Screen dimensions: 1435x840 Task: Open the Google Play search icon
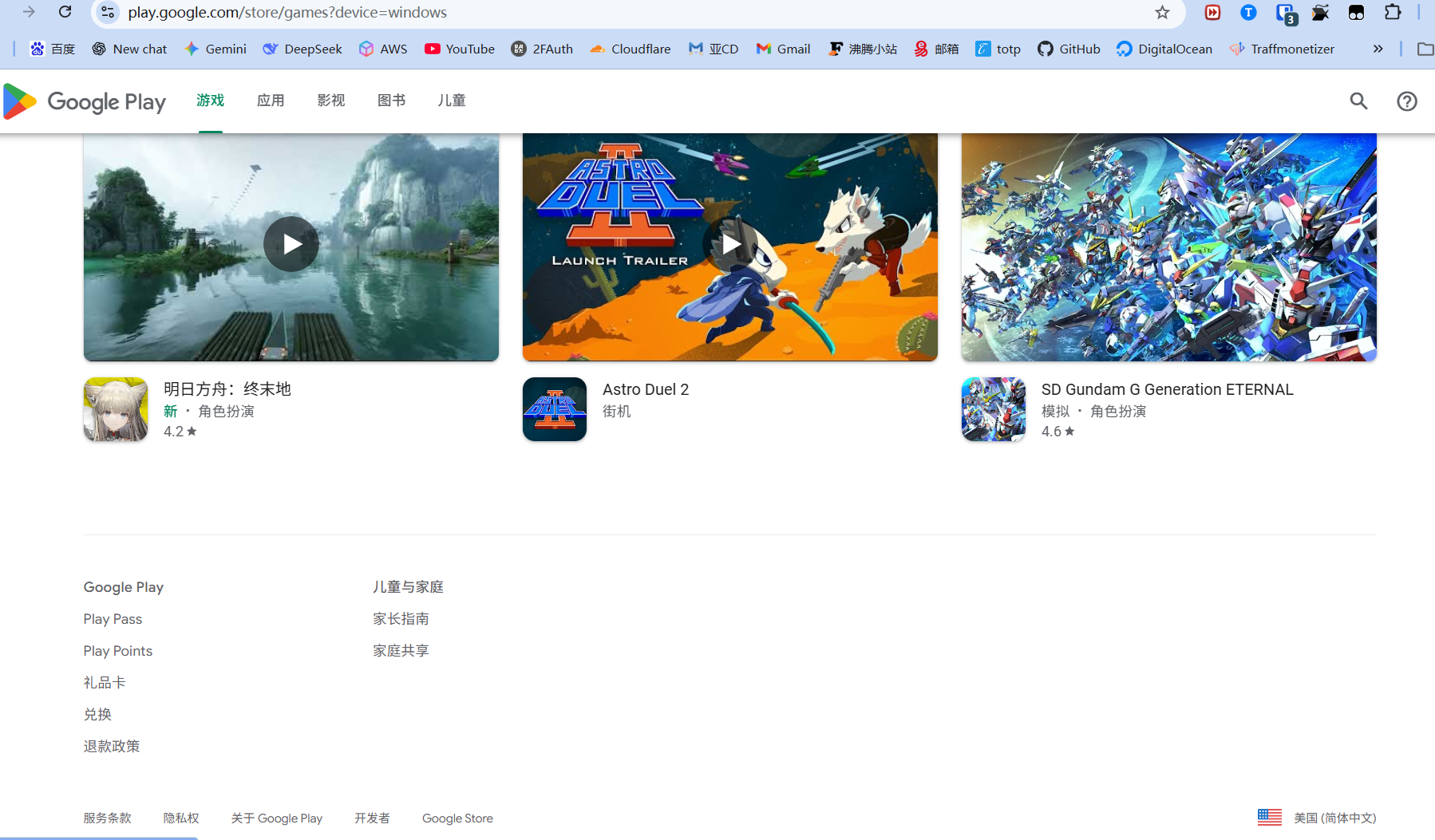click(x=1358, y=101)
